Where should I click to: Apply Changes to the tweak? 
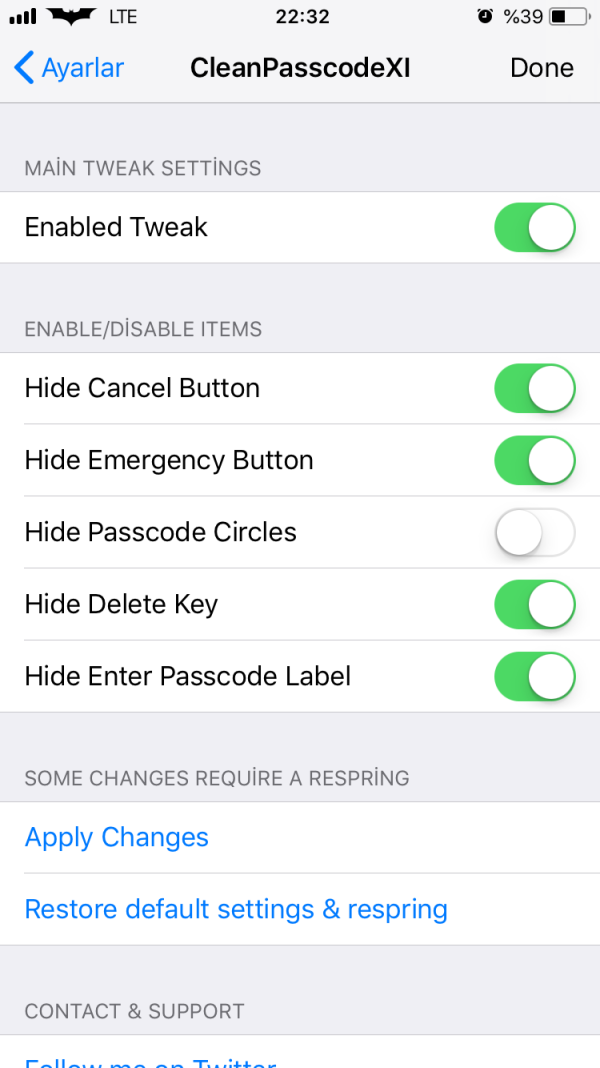[117, 837]
